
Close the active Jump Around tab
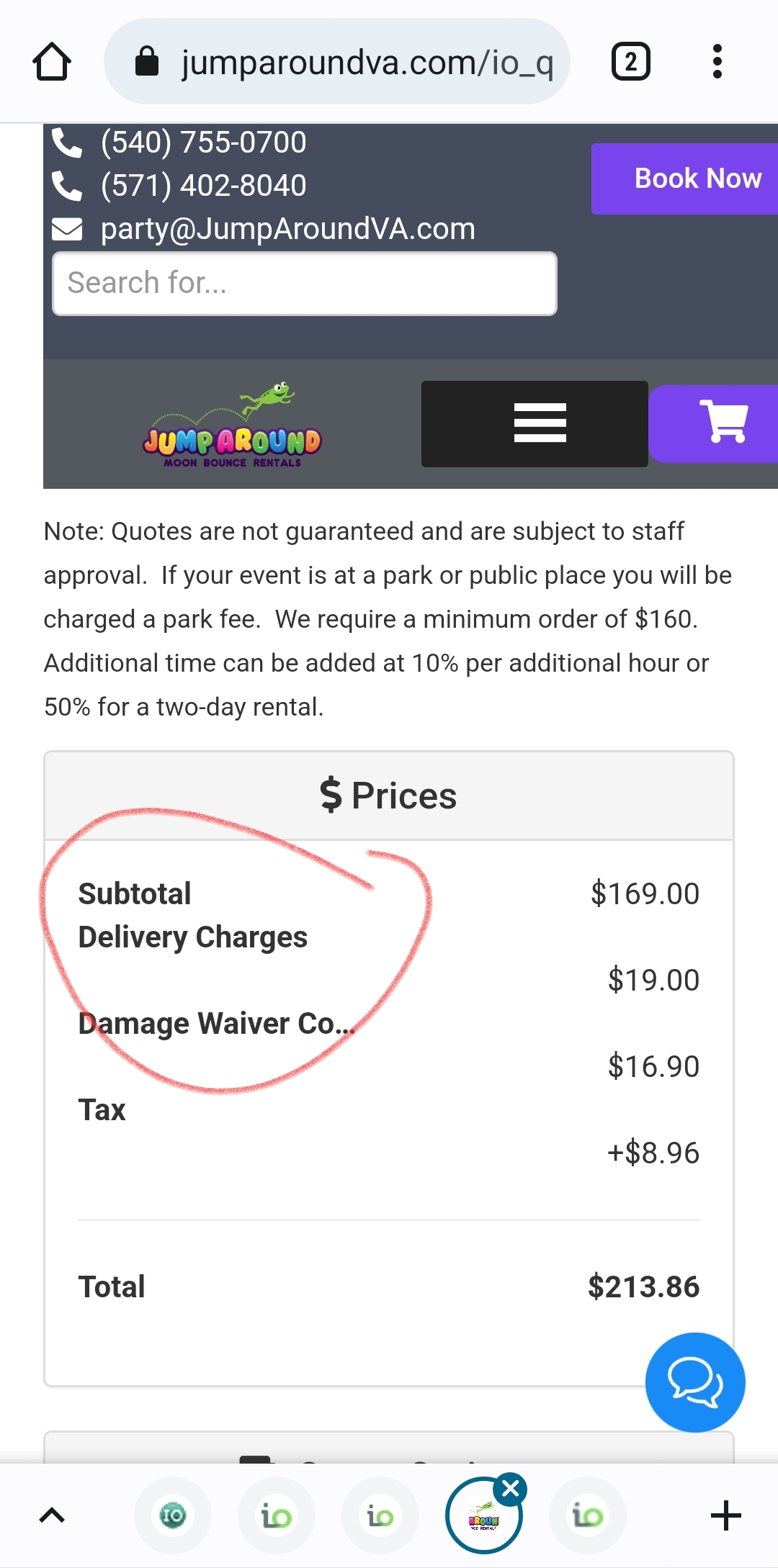[511, 1488]
